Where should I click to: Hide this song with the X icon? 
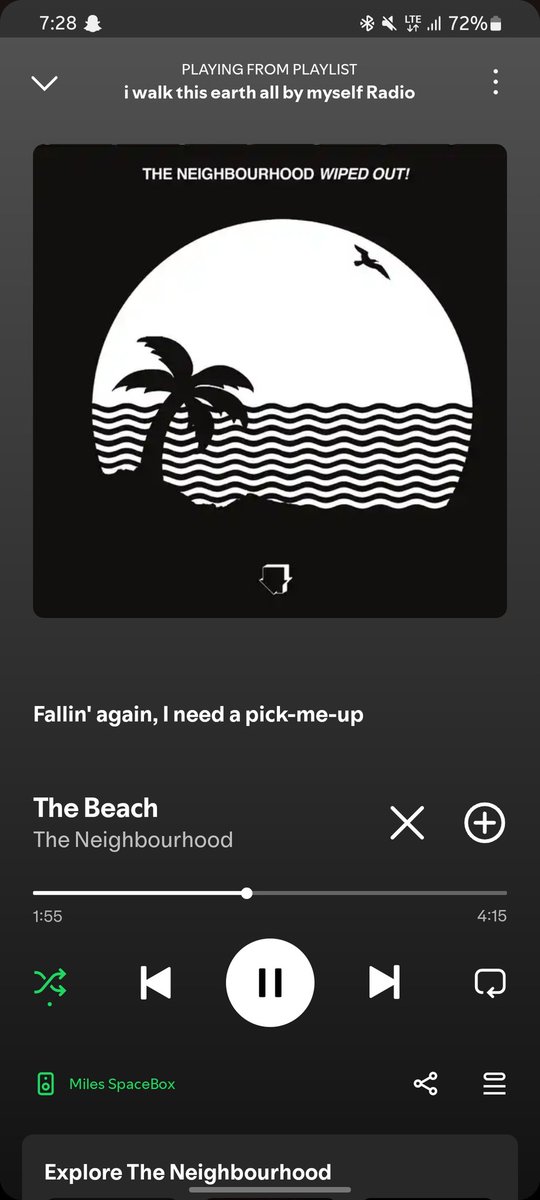tap(407, 823)
